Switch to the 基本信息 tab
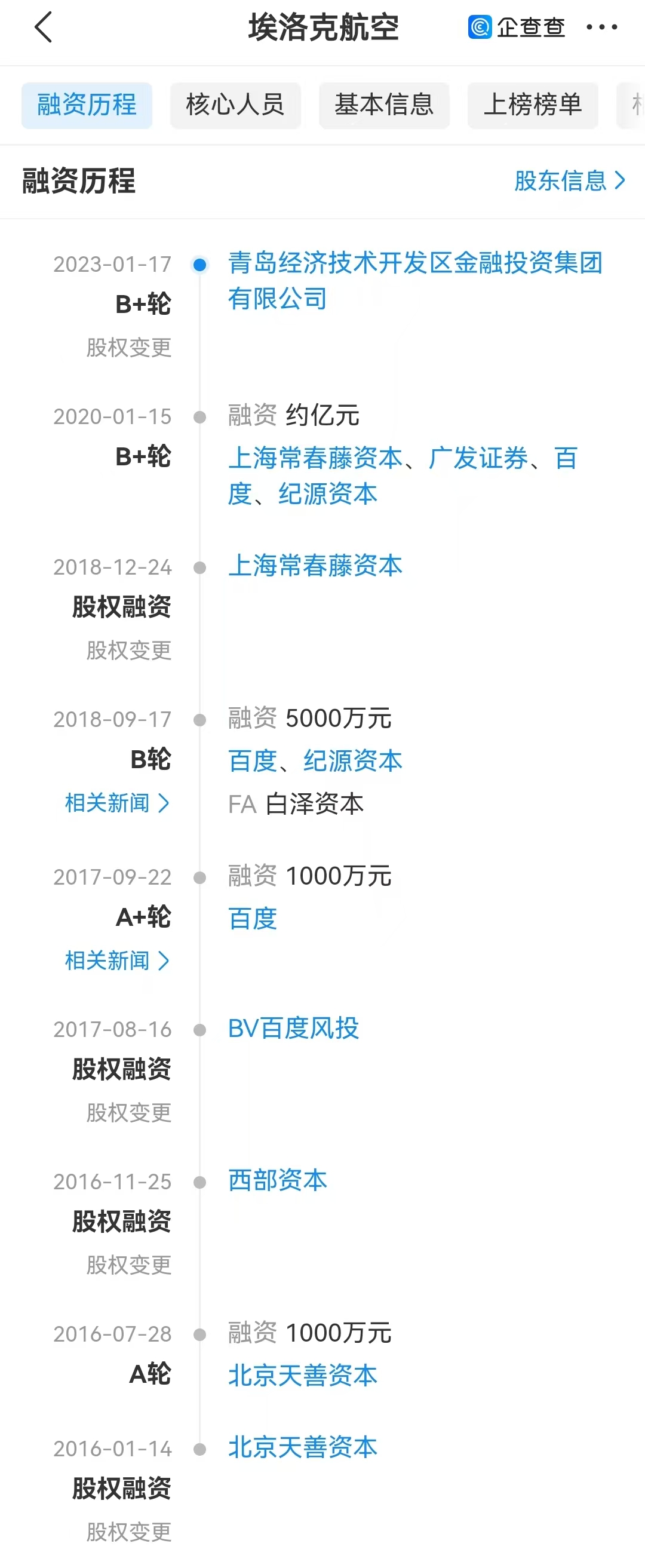 pyautogui.click(x=384, y=105)
